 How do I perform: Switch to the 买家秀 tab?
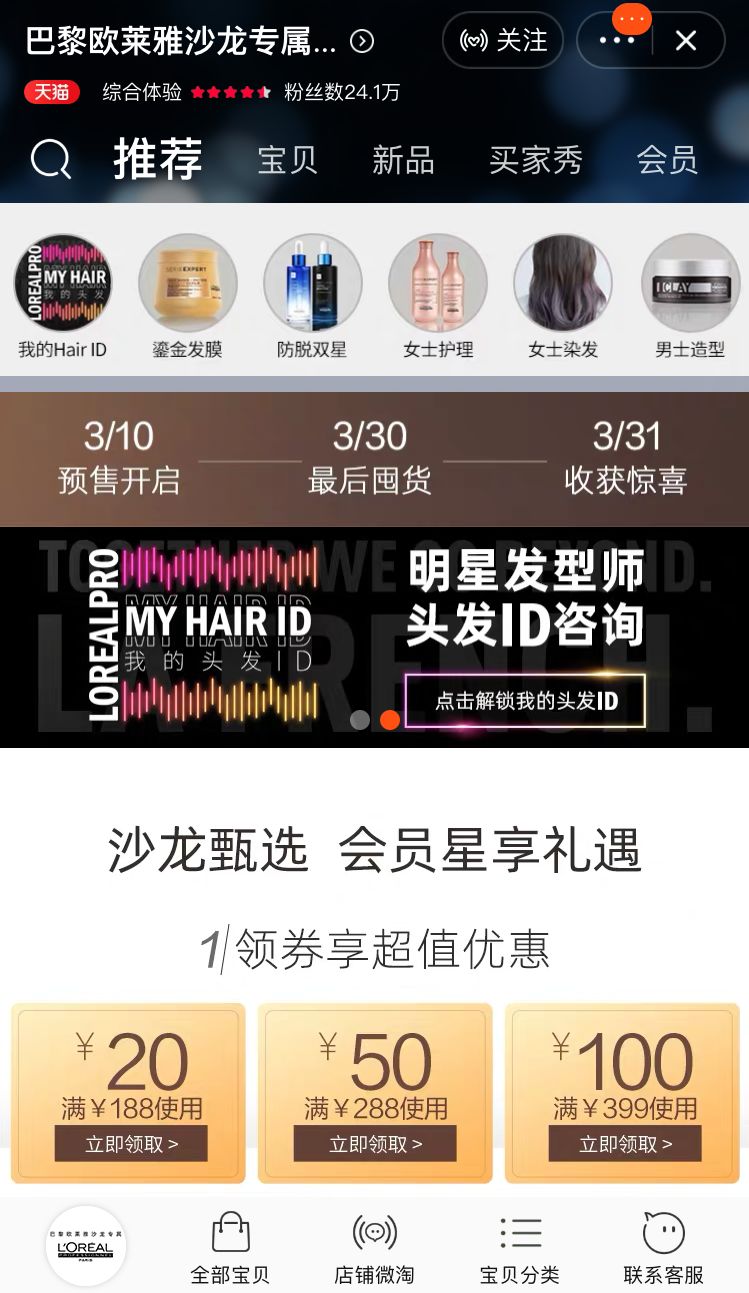click(x=536, y=160)
